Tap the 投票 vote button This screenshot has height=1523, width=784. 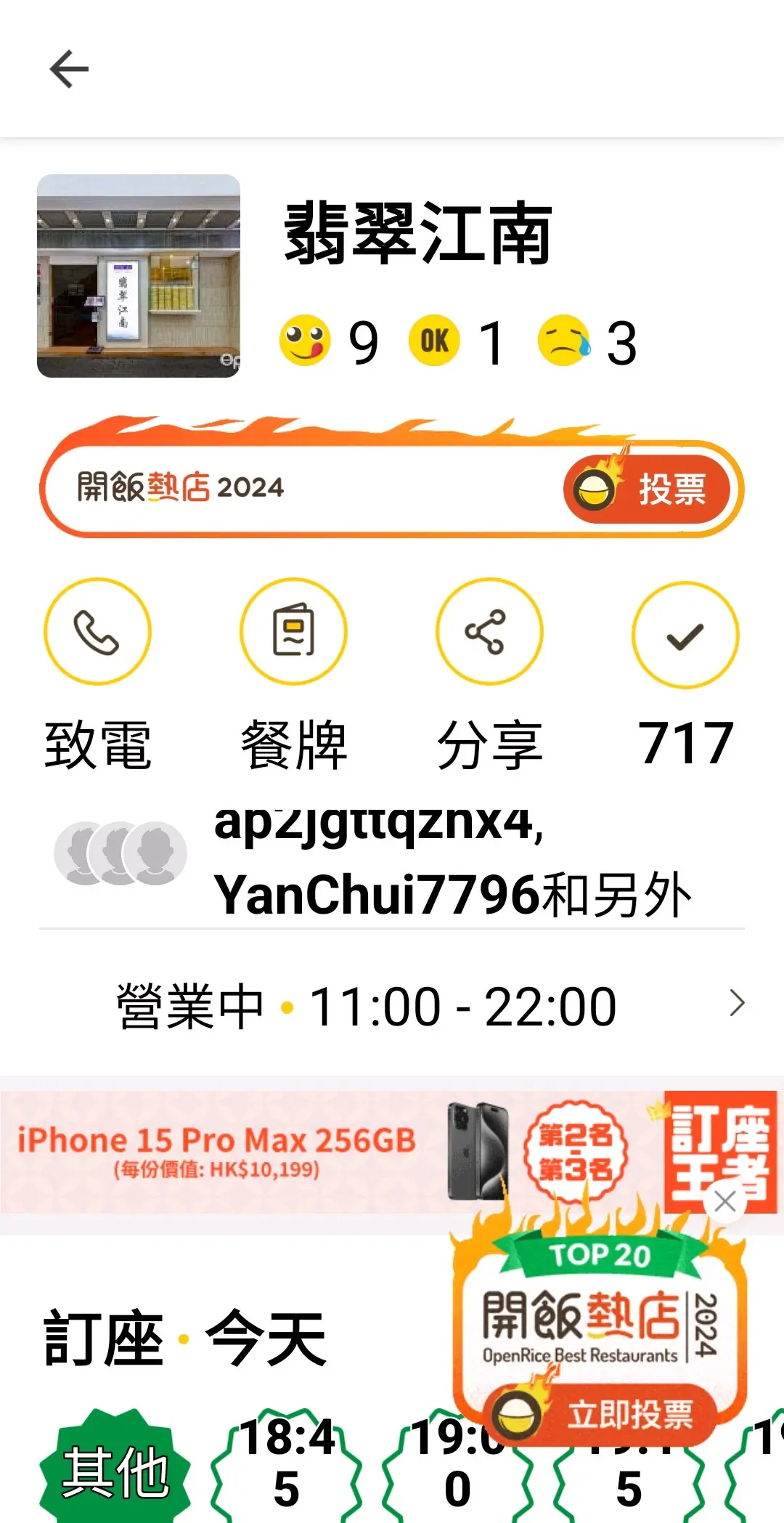click(x=647, y=489)
